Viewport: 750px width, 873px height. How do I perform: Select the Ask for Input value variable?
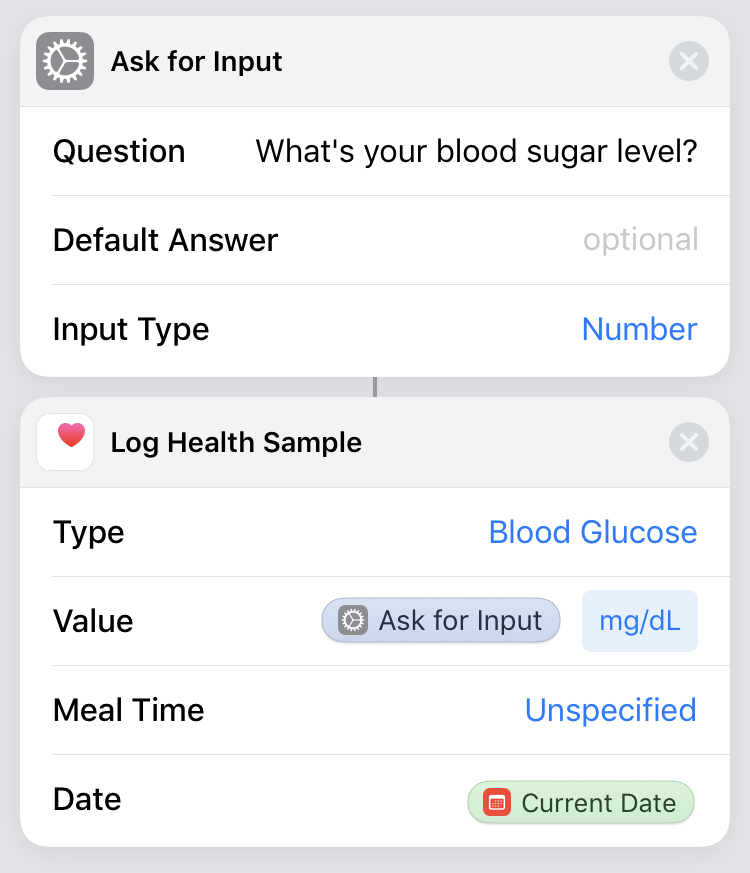coord(440,621)
